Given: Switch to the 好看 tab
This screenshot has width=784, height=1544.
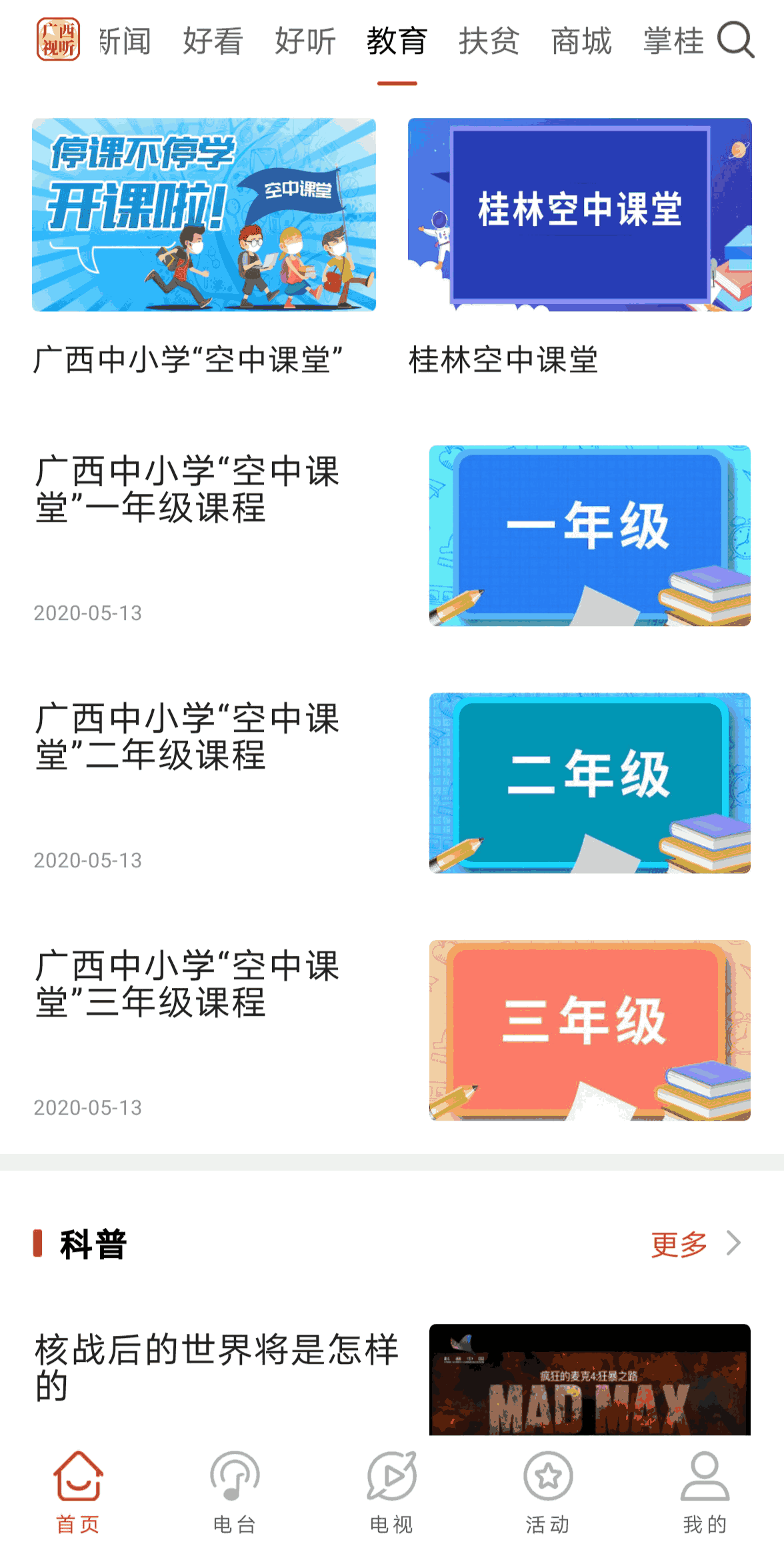Looking at the screenshot, I should click(x=213, y=41).
